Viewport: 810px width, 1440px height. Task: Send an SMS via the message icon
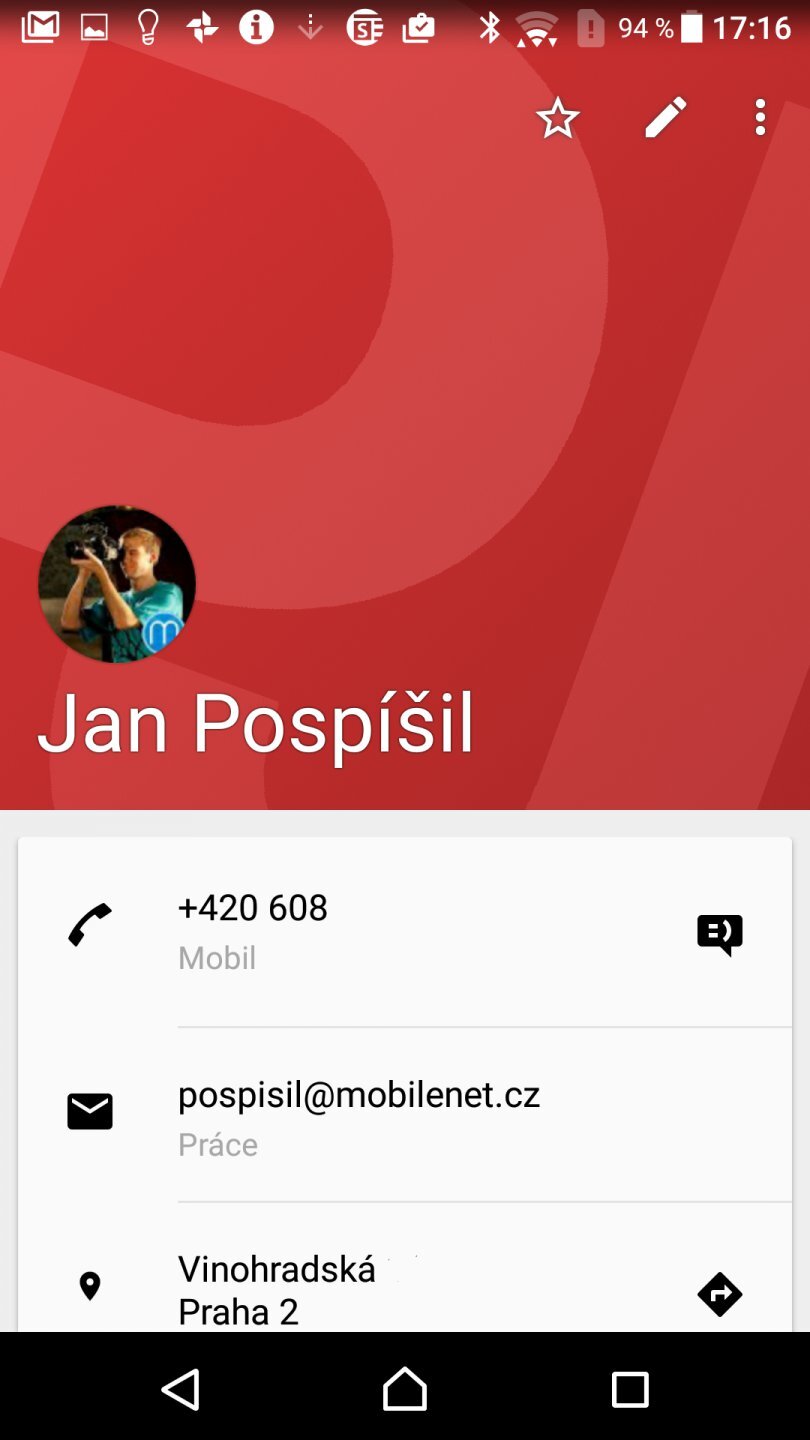click(720, 934)
